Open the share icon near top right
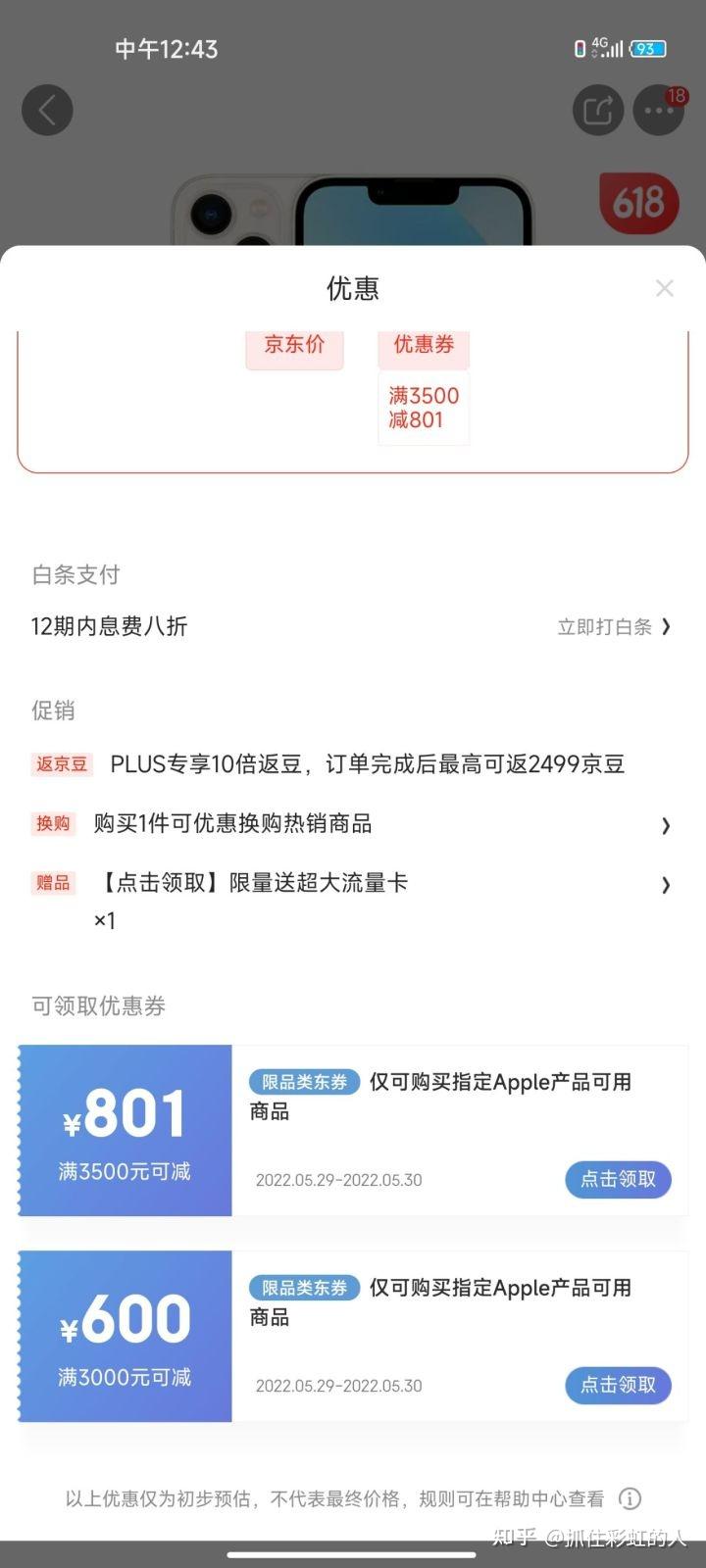Image resolution: width=706 pixels, height=1568 pixels. (x=597, y=110)
